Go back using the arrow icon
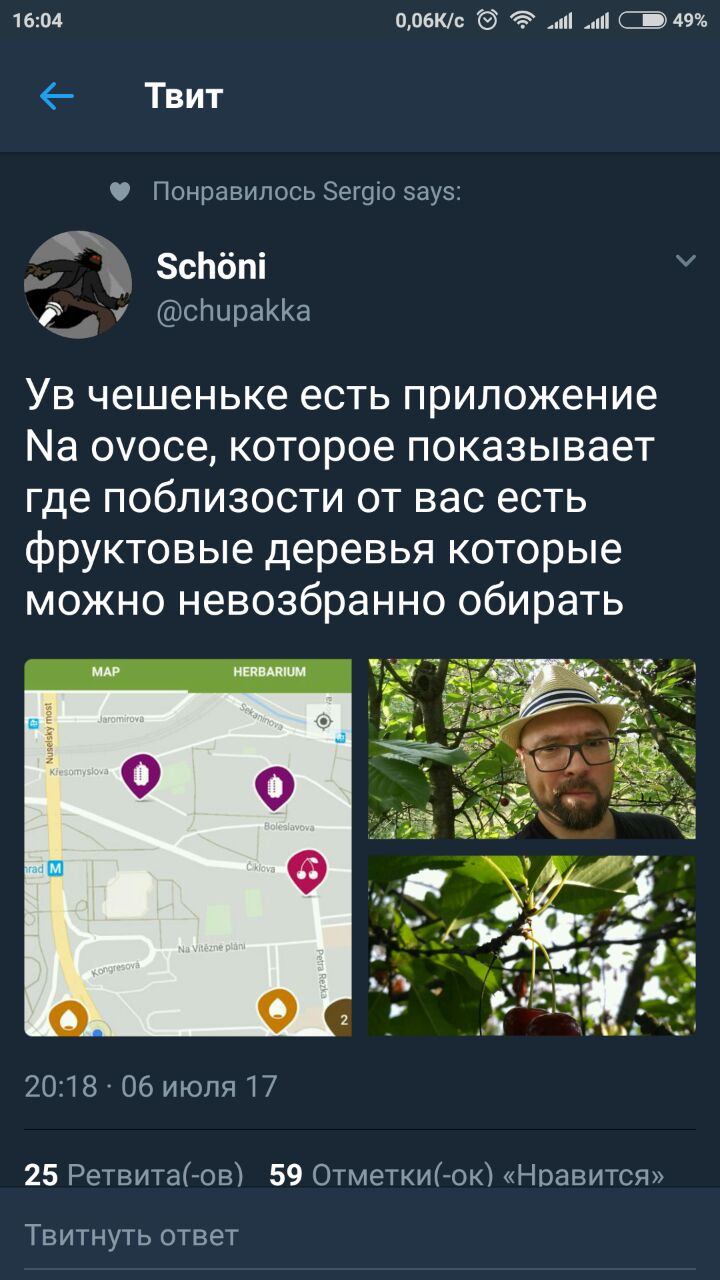This screenshot has height=1280, width=720. coord(57,96)
